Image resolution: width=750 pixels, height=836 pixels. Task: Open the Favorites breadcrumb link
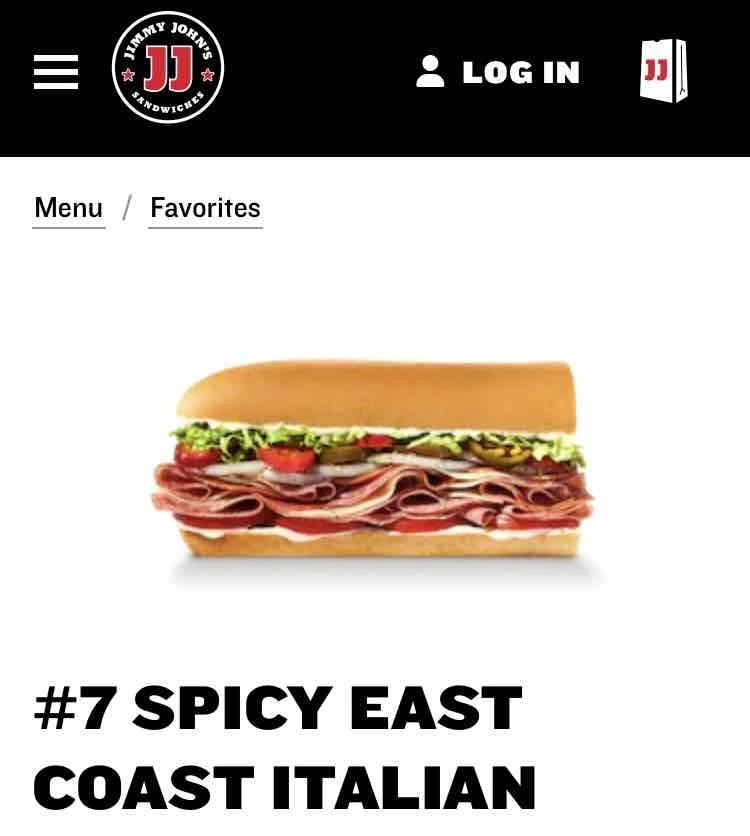[205, 208]
